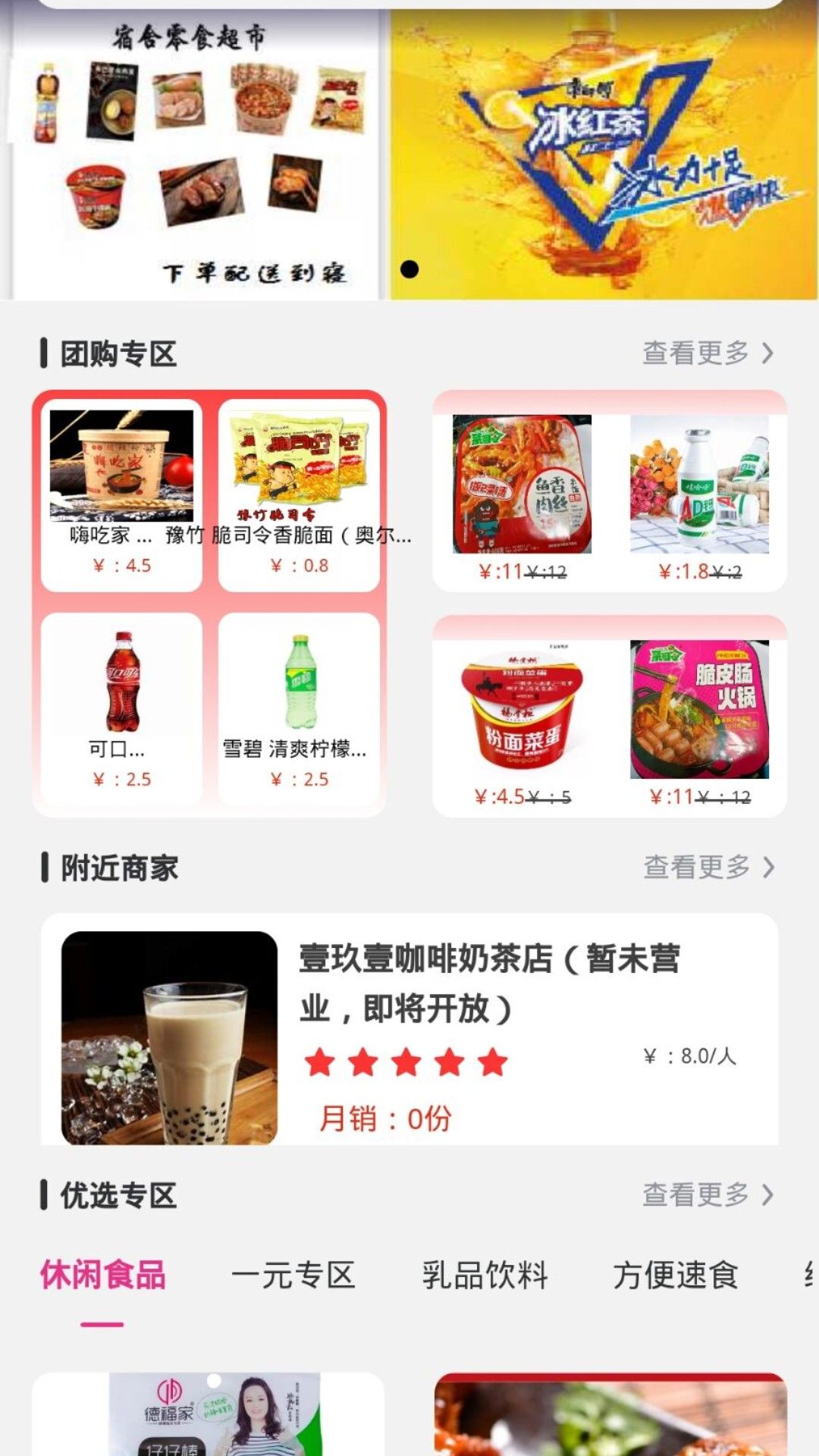Switch to the 方便速食 tab
Viewport: 819px width, 1456px height.
coord(675,1276)
